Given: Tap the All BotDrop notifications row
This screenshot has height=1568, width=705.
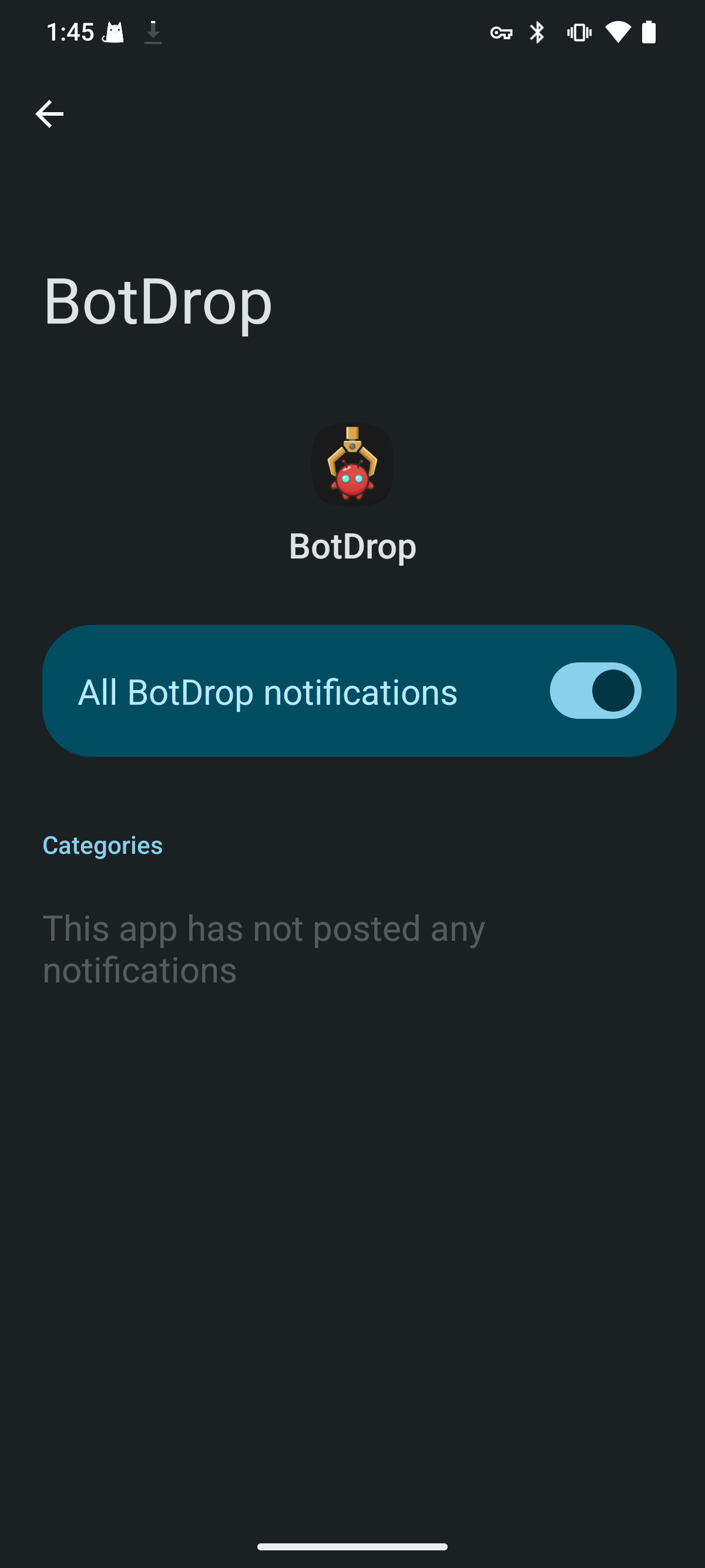Looking at the screenshot, I should tap(269, 690).
